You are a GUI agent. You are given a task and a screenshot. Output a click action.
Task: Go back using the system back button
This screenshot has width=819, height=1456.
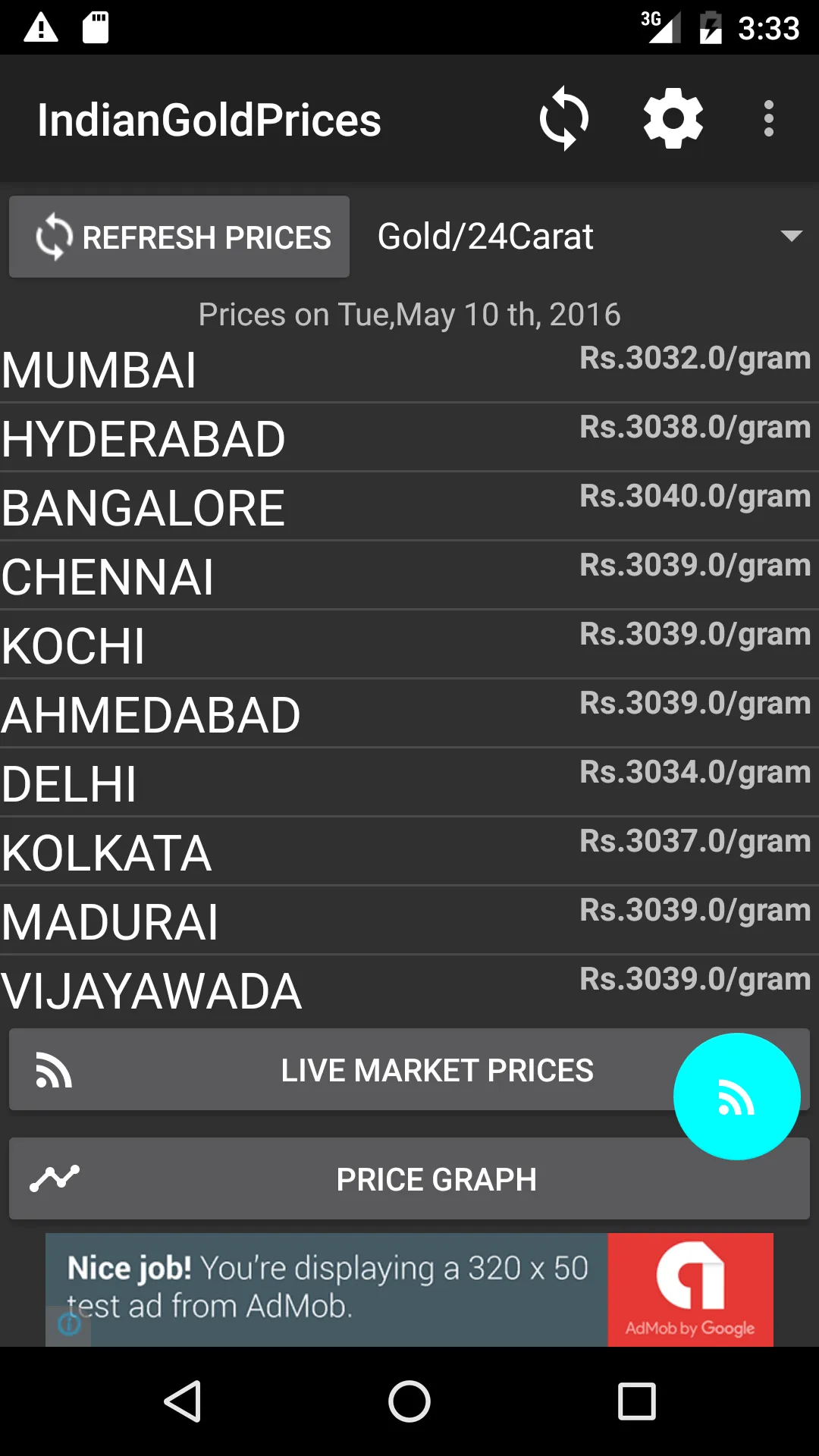point(183,1401)
